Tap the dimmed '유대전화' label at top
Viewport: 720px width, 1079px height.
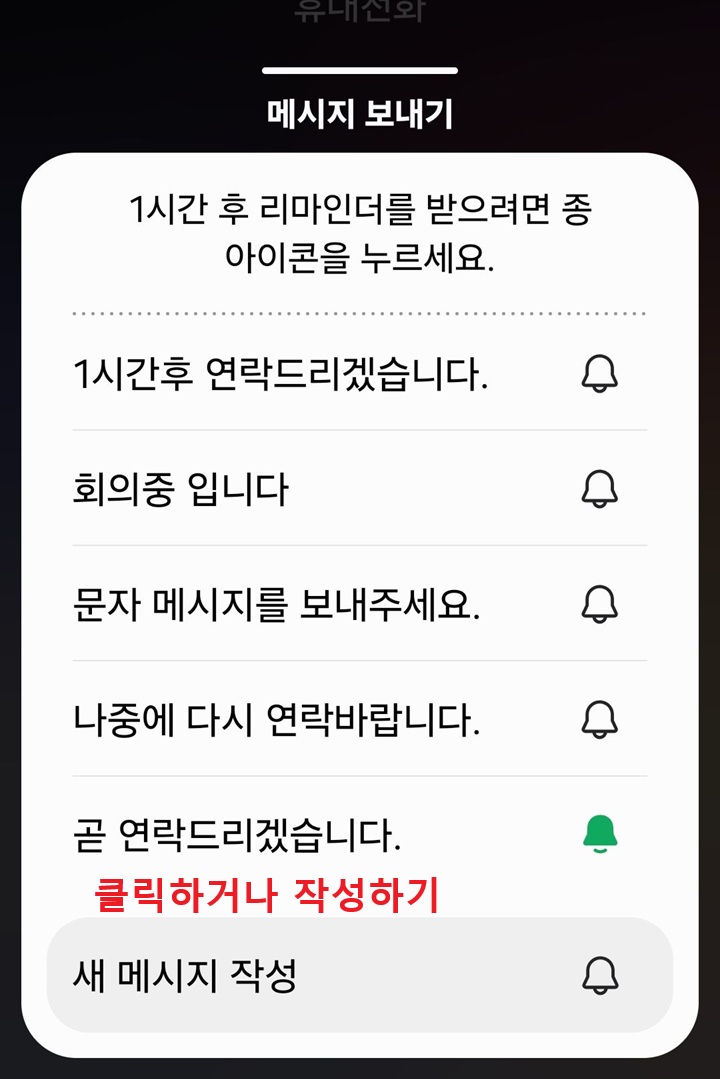click(359, 12)
